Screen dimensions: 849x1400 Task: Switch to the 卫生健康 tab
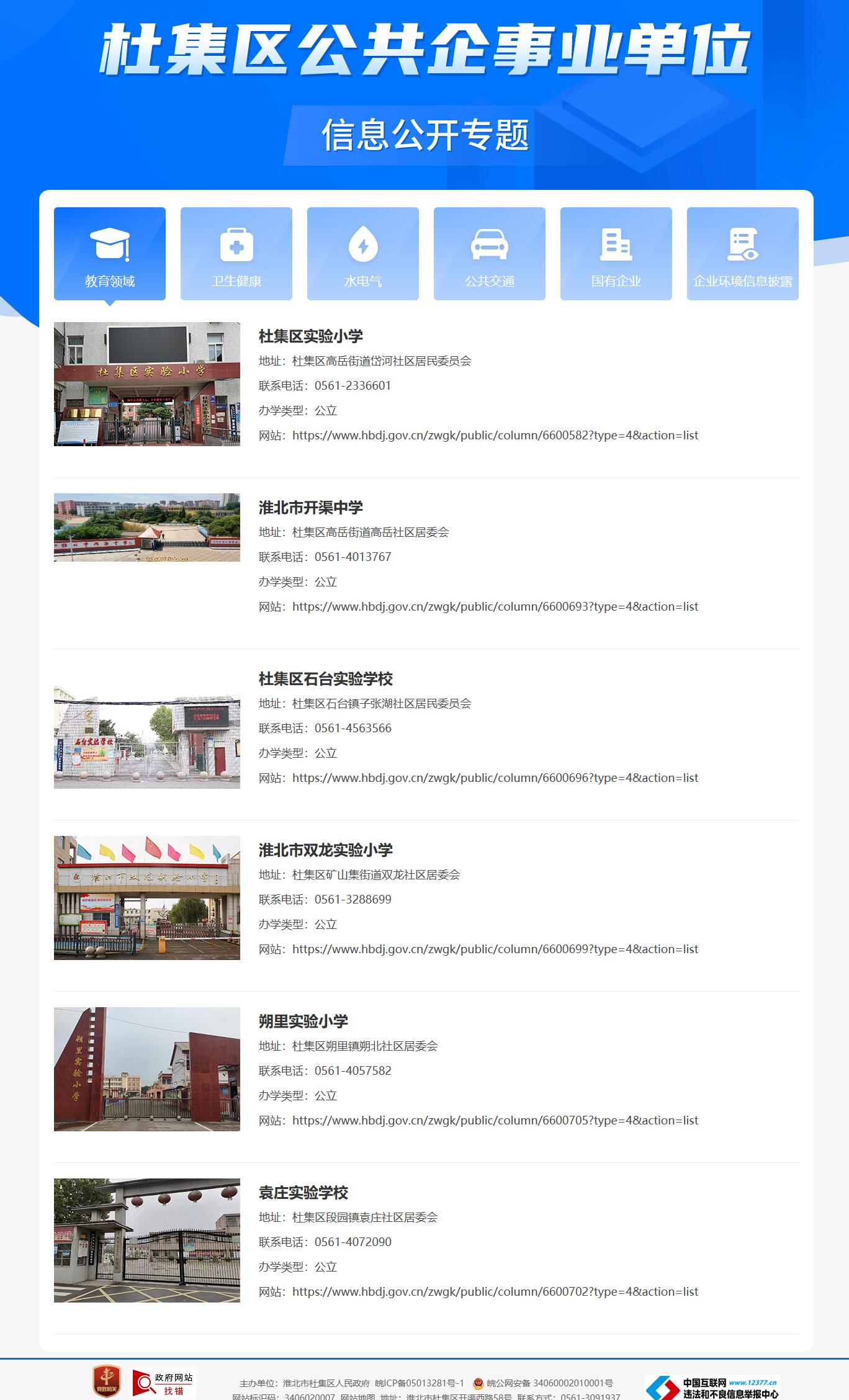pos(236,254)
